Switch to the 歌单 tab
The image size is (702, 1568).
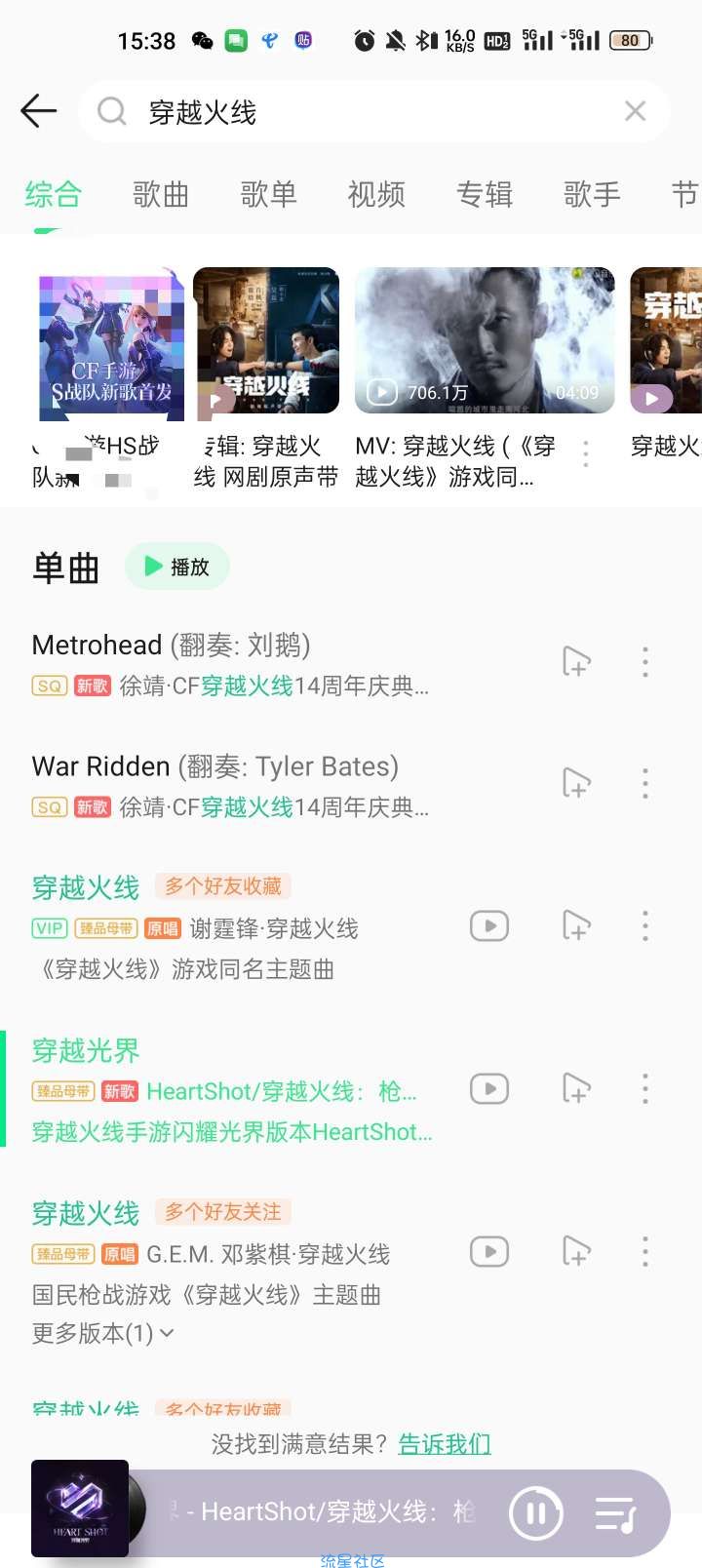(x=268, y=194)
